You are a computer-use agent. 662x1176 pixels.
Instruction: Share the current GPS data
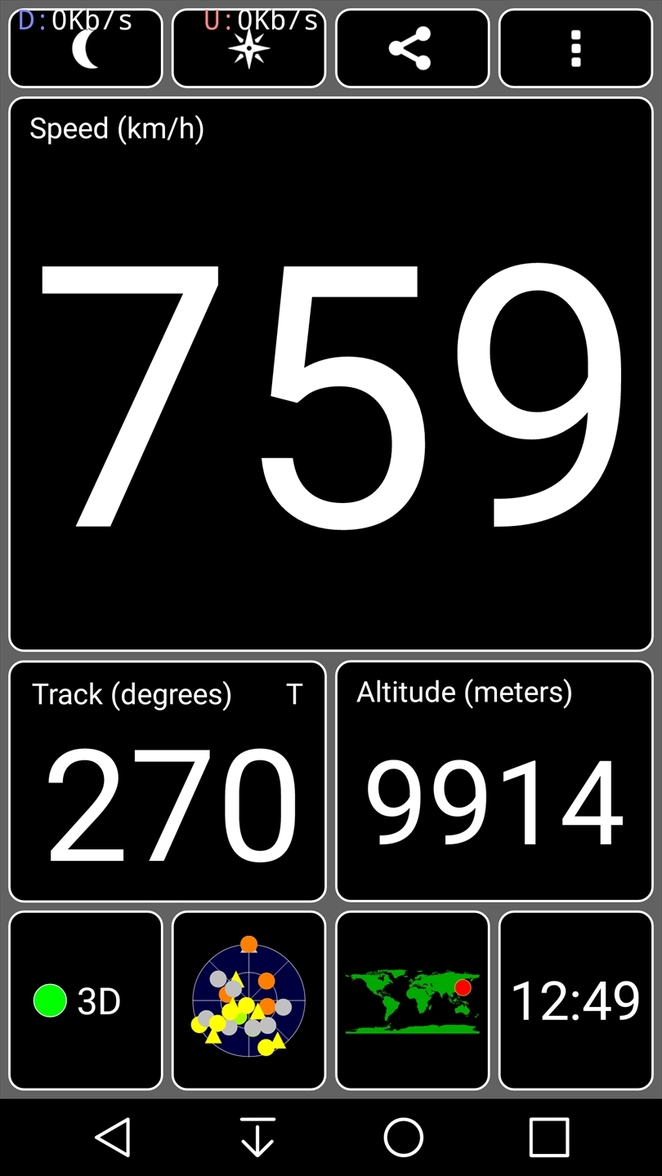[x=411, y=49]
